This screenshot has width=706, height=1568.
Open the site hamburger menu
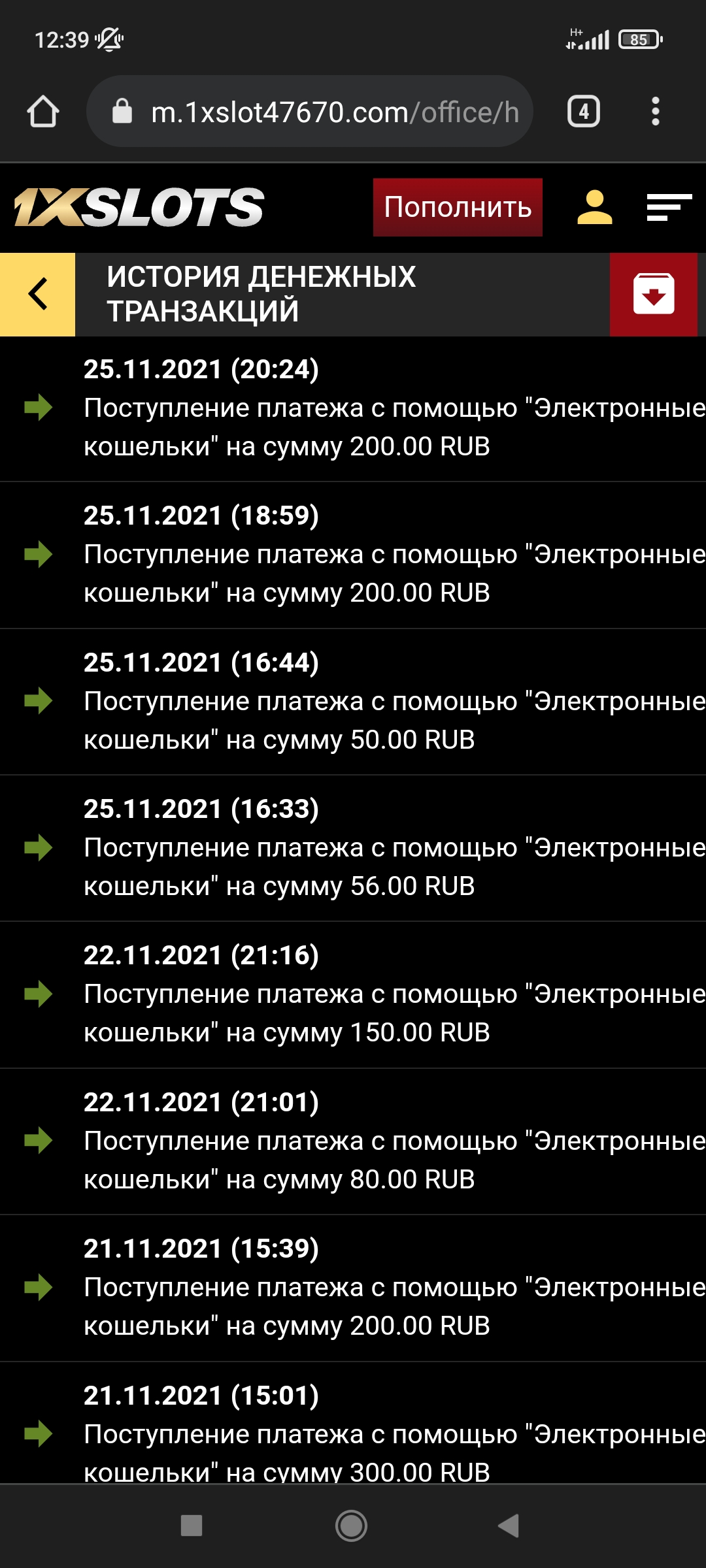(x=669, y=207)
